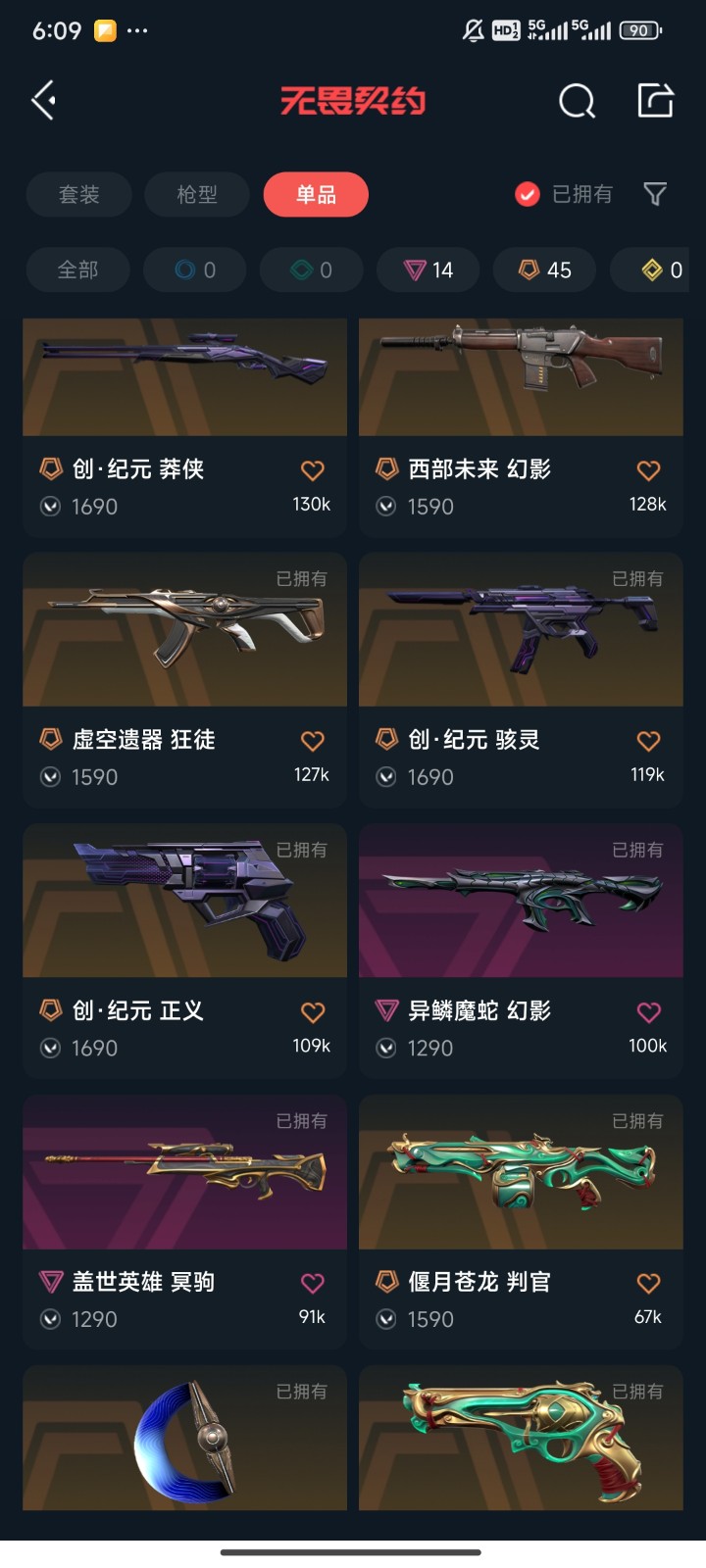Switch to the 枪型 tab
Image resolution: width=706 pixels, height=1568 pixels.
(x=197, y=194)
